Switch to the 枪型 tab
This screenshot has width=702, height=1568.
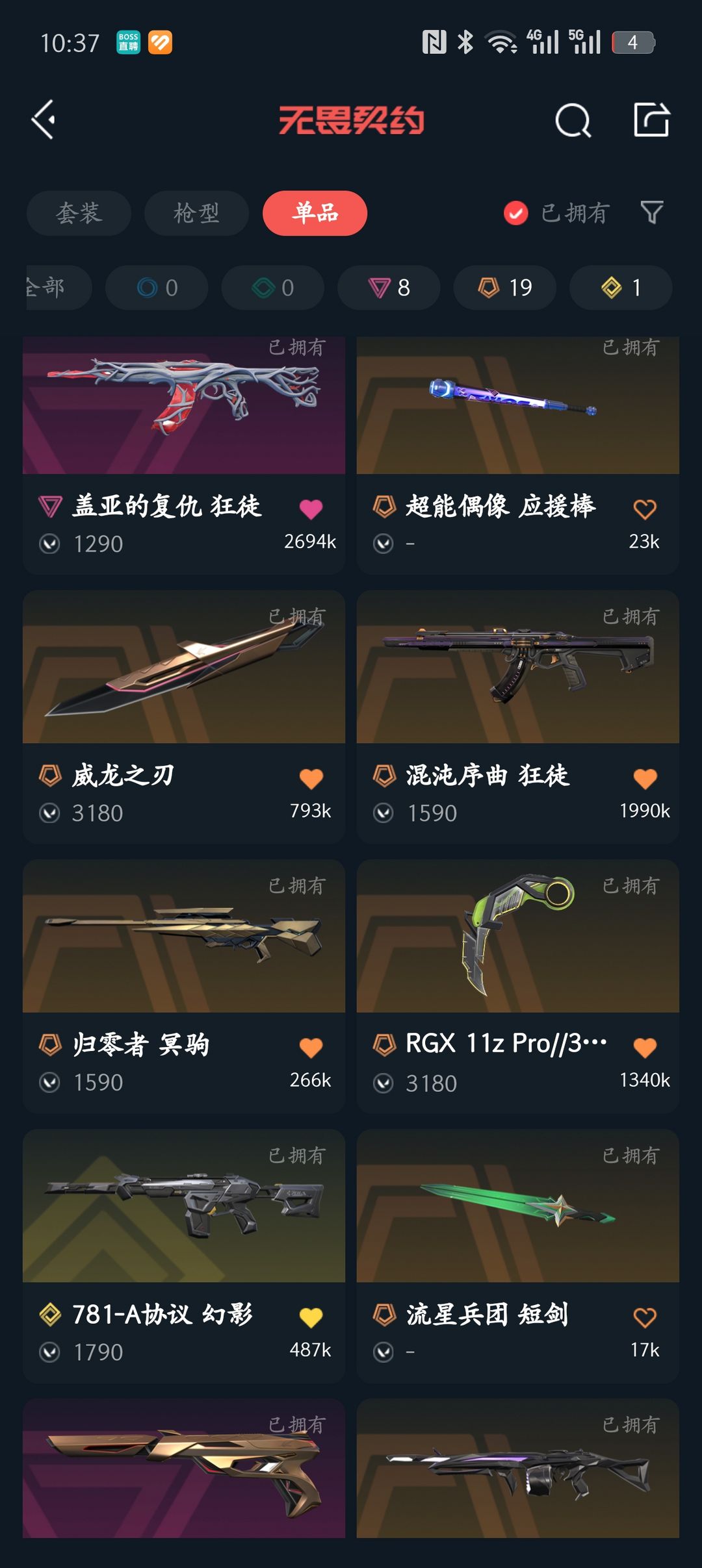coord(196,213)
